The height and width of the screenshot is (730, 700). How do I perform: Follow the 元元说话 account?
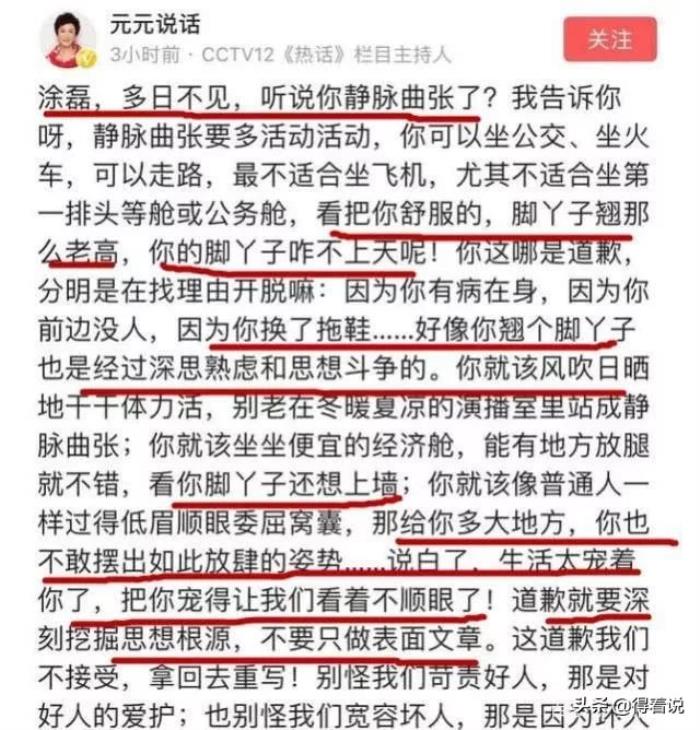point(609,38)
